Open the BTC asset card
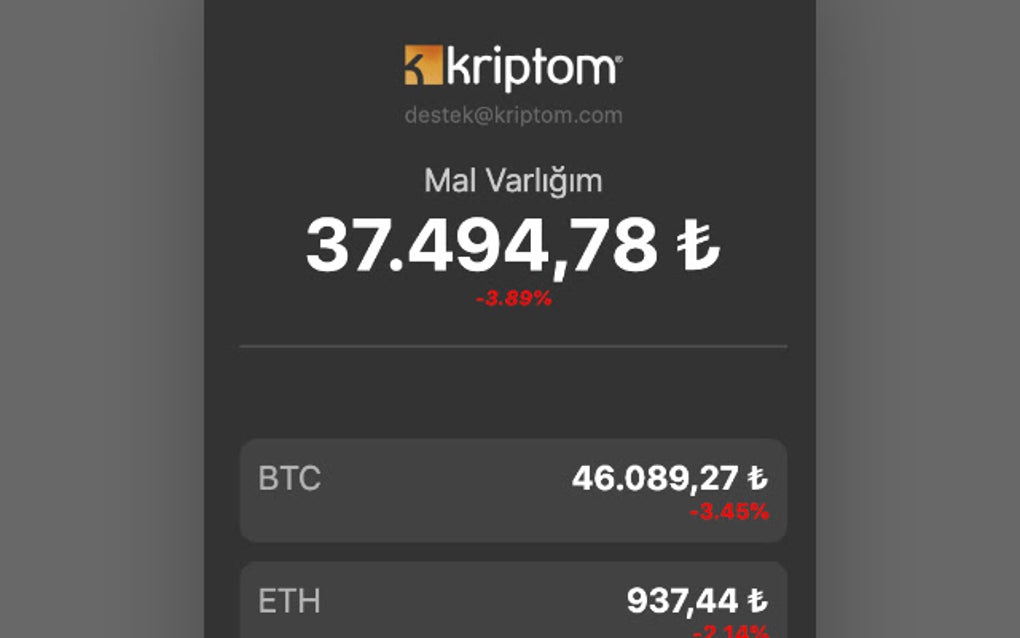The height and width of the screenshot is (638, 1020). [x=513, y=491]
